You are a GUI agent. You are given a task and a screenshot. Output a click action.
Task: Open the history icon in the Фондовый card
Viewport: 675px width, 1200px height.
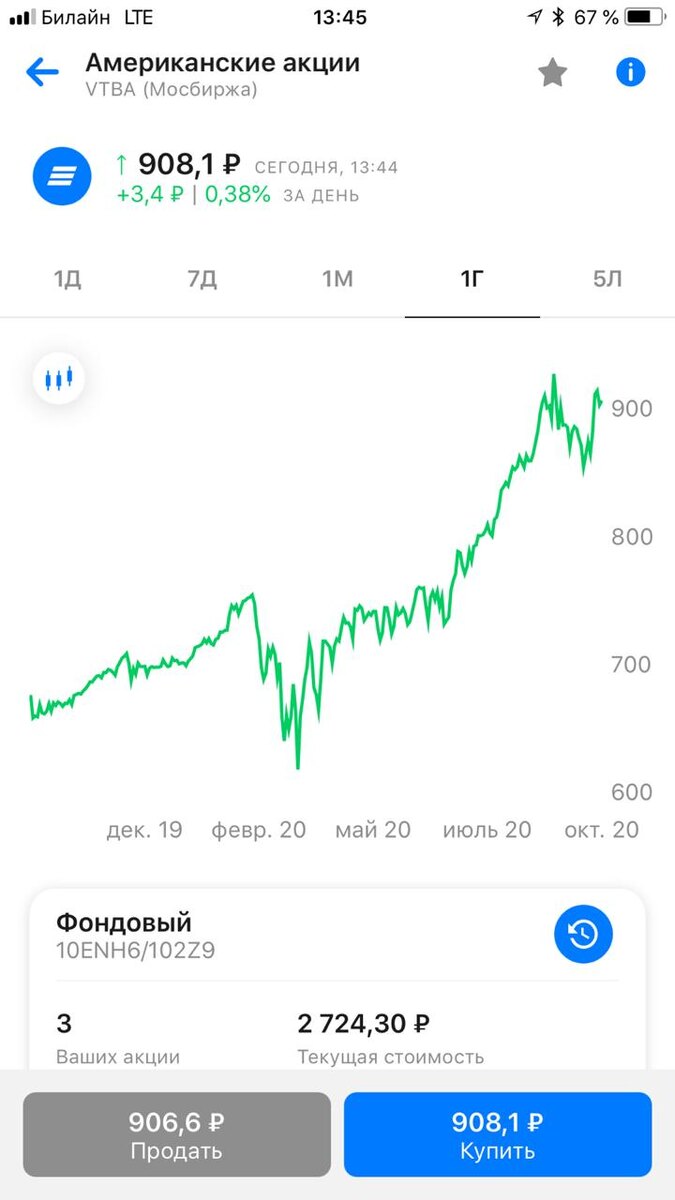click(x=583, y=934)
